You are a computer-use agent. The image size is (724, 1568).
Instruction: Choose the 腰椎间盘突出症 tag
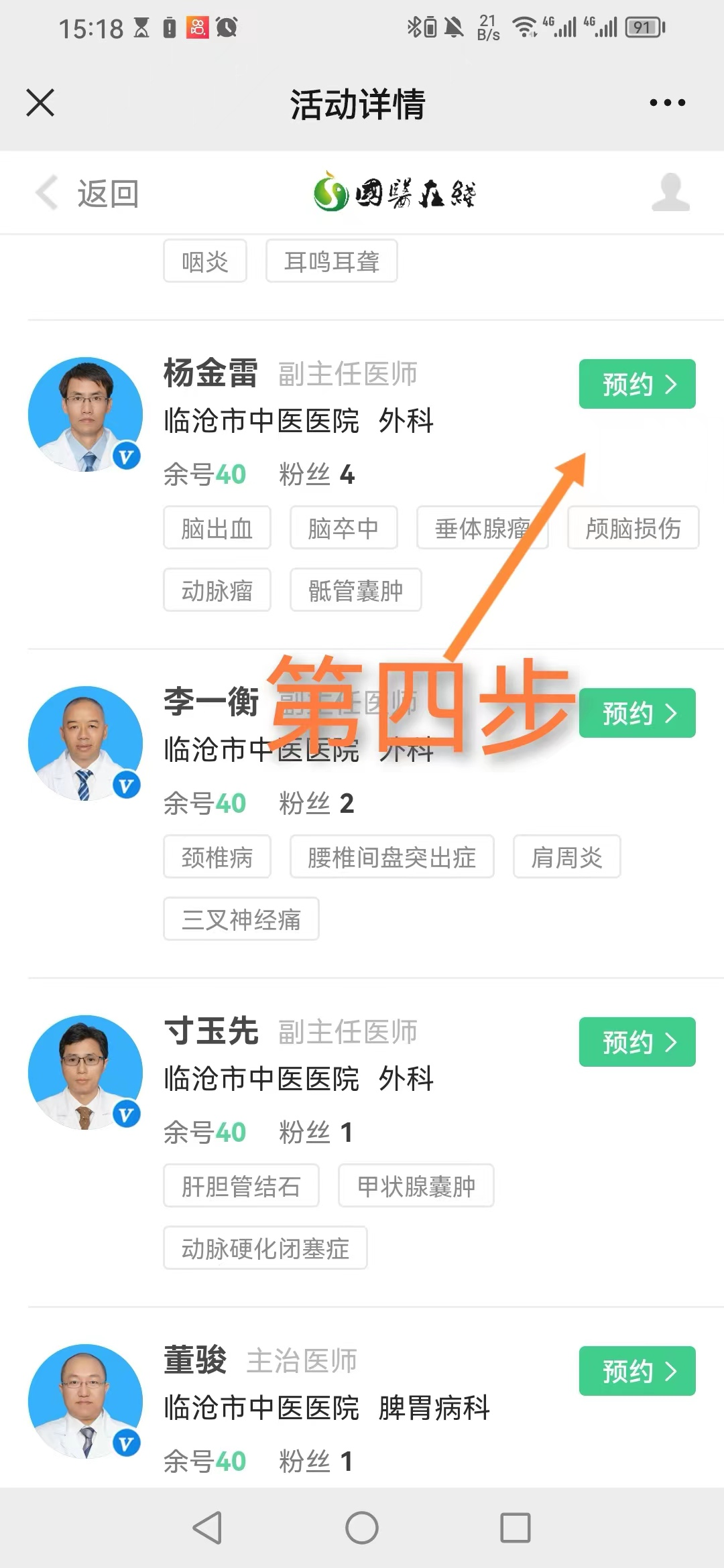click(391, 857)
